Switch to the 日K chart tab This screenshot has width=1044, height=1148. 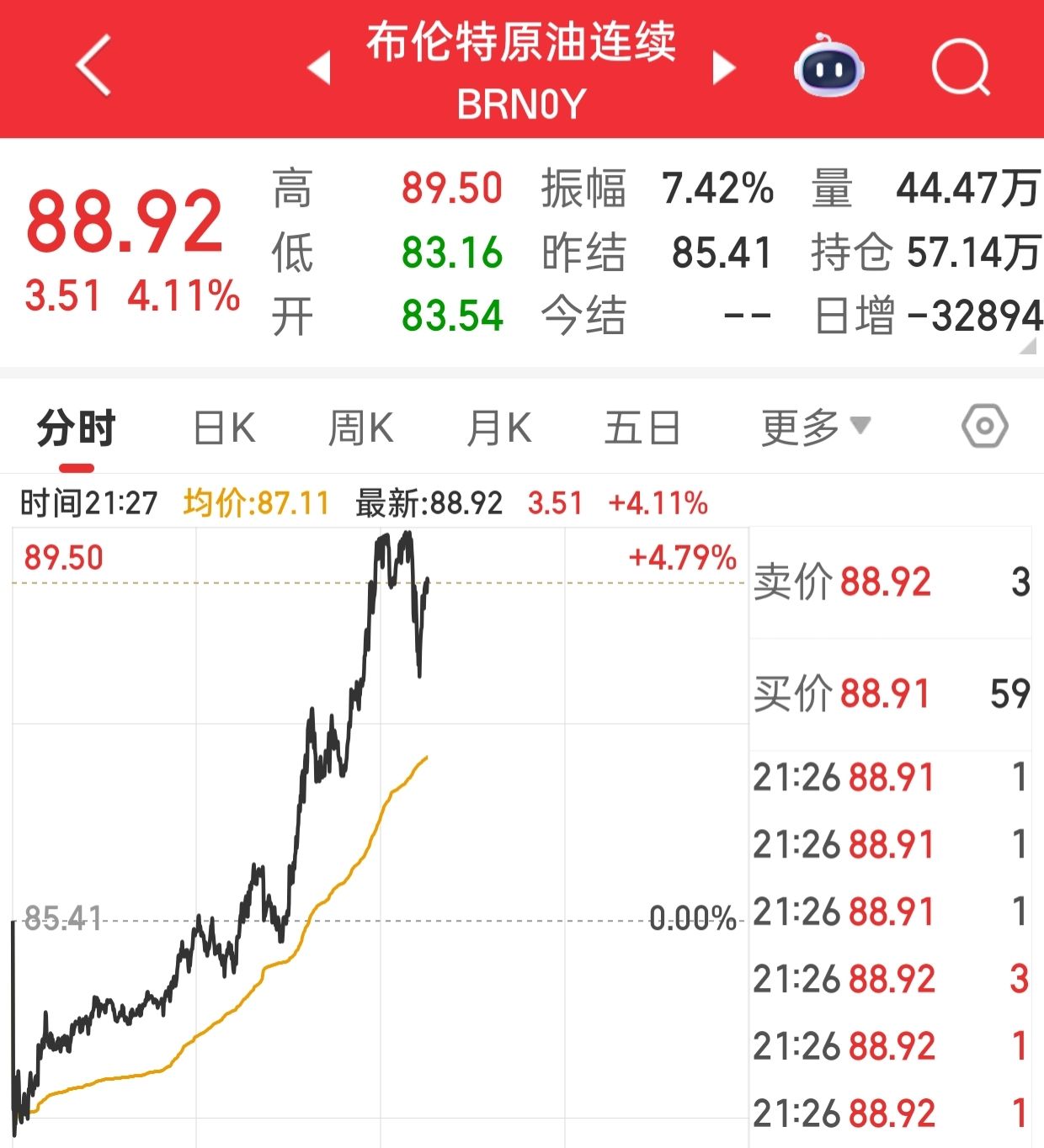tap(224, 428)
